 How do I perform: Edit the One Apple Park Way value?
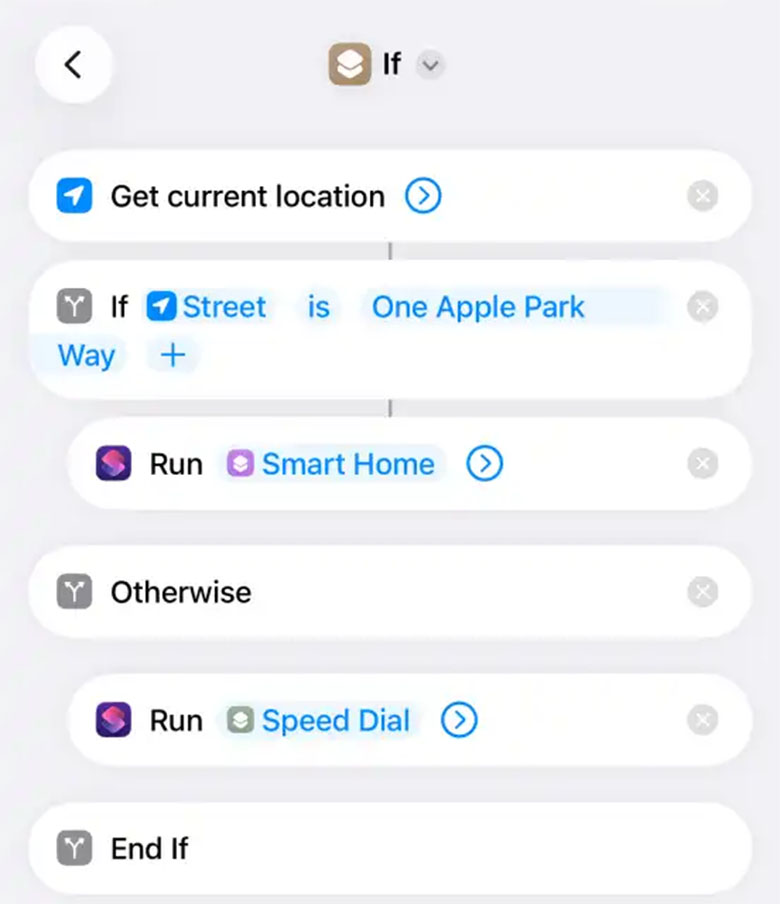[x=478, y=307]
